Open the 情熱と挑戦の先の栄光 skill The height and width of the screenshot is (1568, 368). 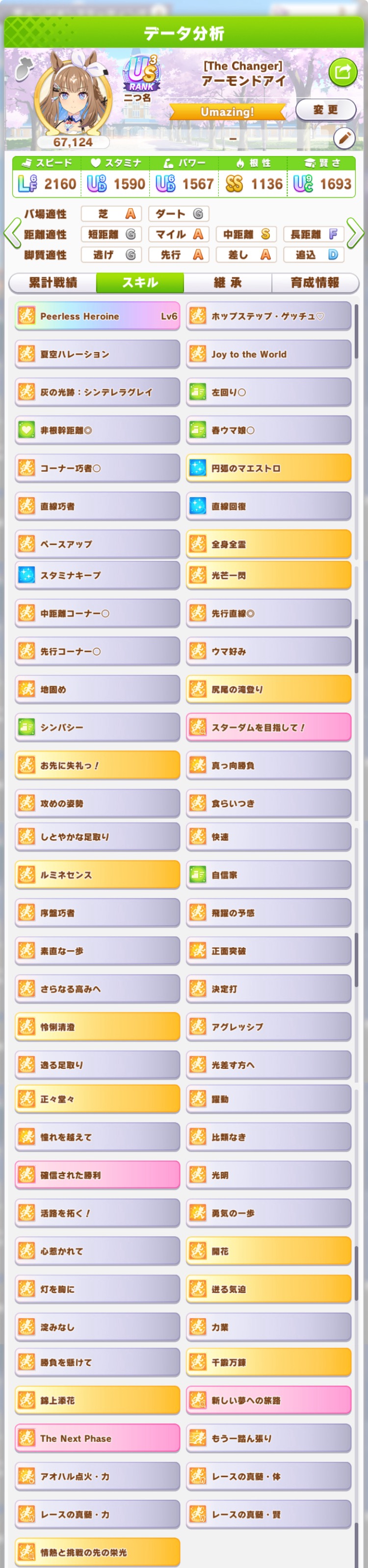[97, 1552]
